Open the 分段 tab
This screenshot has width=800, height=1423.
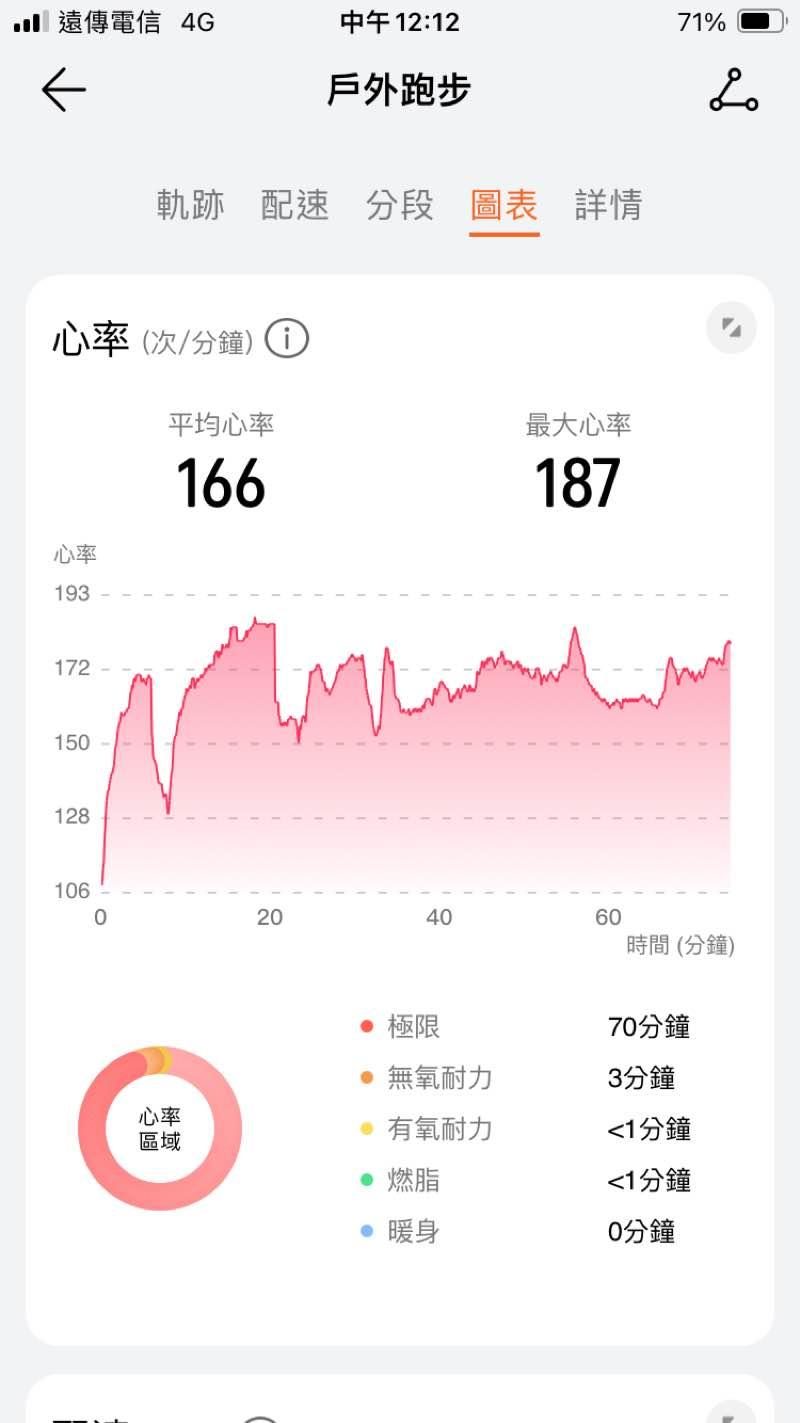tap(400, 205)
